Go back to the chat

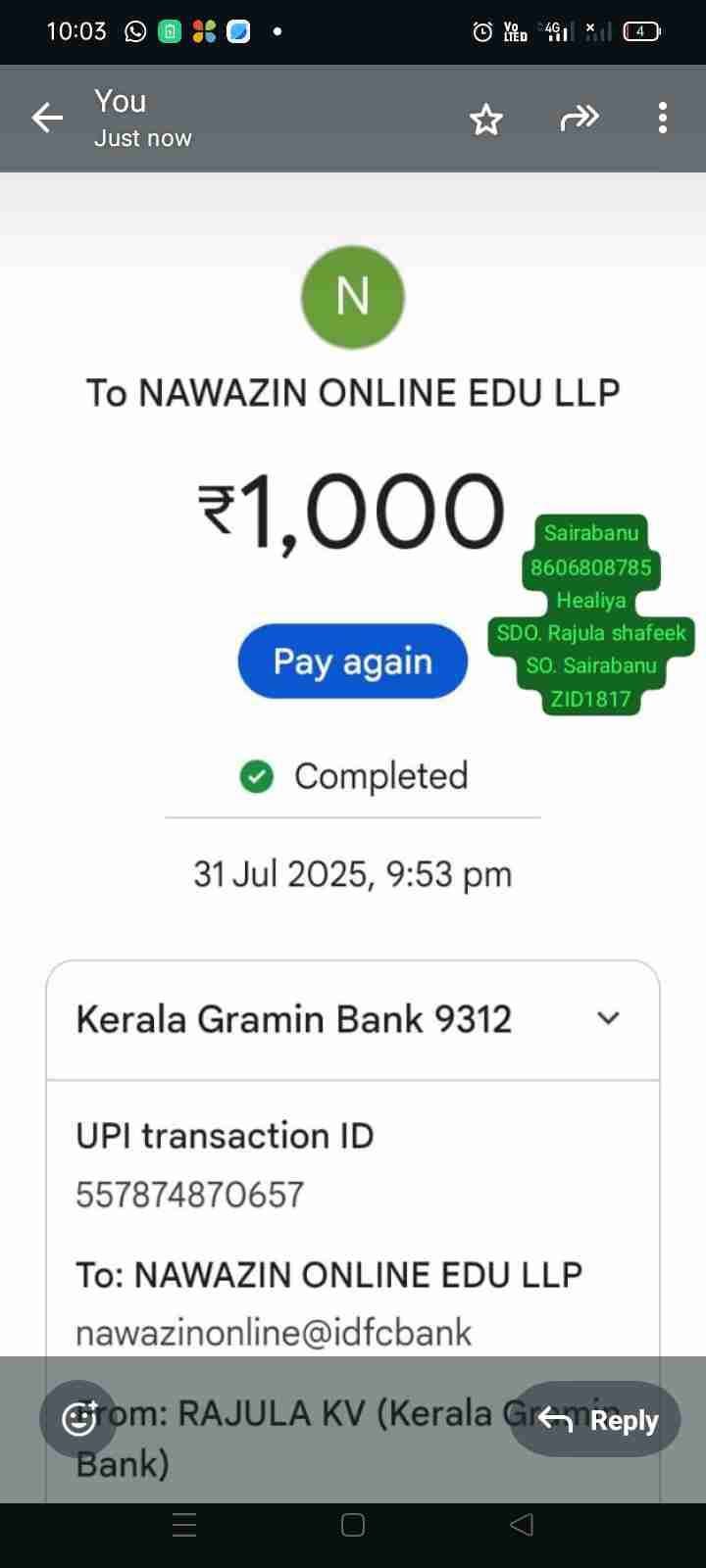(47, 119)
